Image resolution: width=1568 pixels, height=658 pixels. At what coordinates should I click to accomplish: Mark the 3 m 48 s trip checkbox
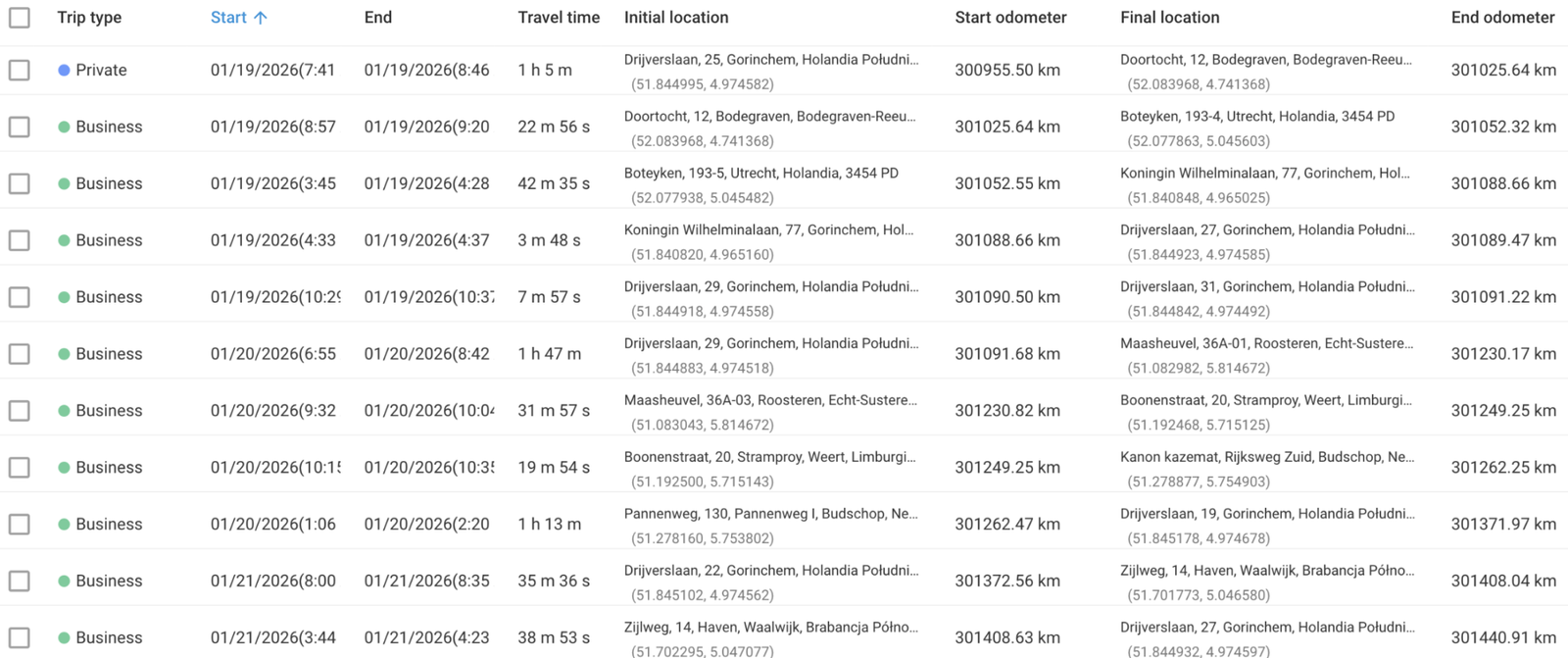[19, 240]
